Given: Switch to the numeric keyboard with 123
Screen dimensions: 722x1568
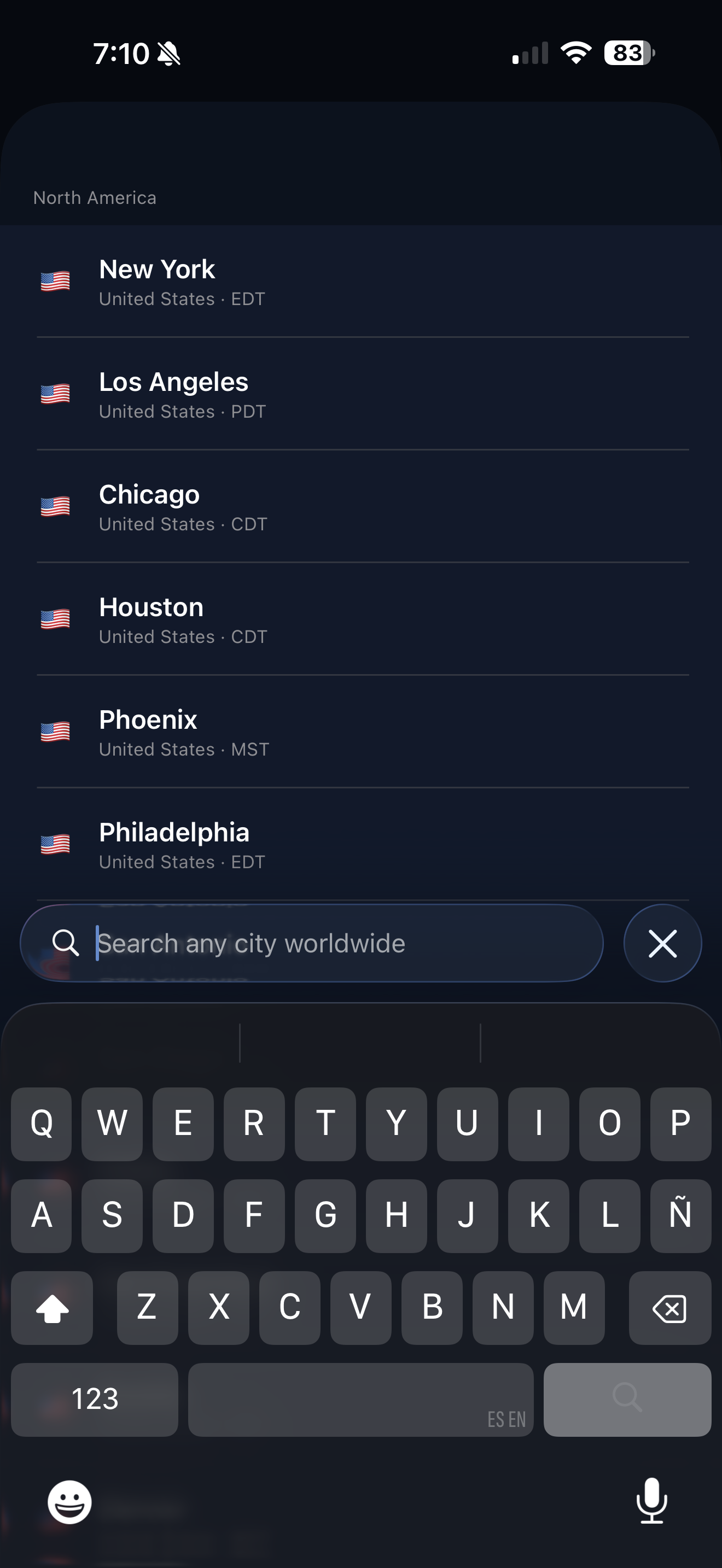Looking at the screenshot, I should tap(95, 1400).
